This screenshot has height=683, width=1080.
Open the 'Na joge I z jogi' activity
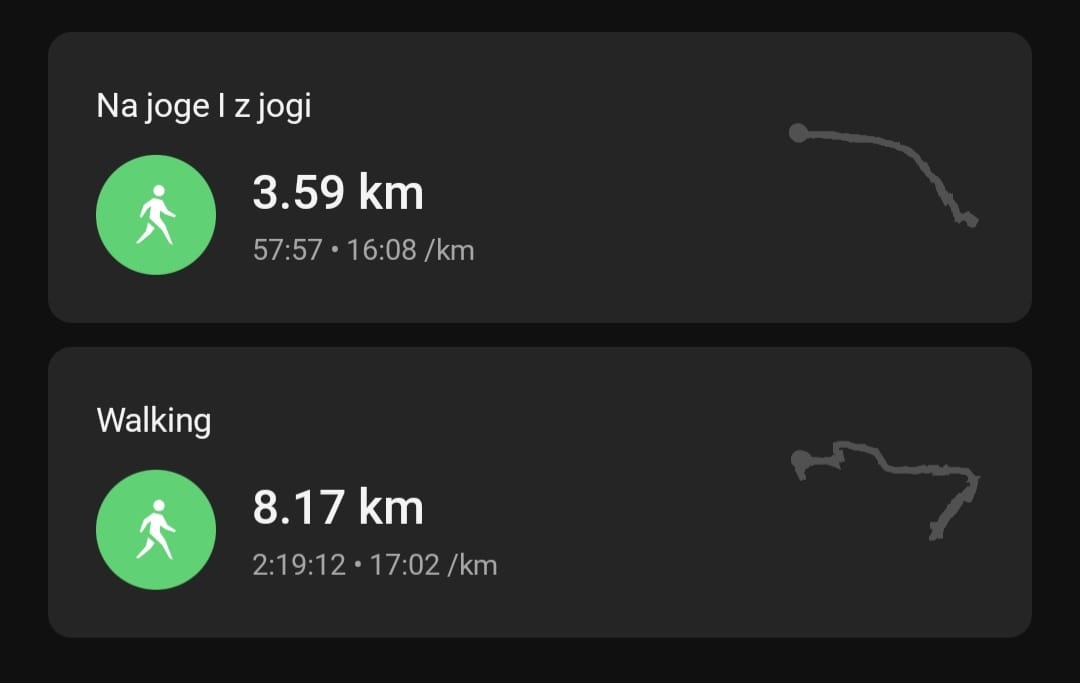539,178
